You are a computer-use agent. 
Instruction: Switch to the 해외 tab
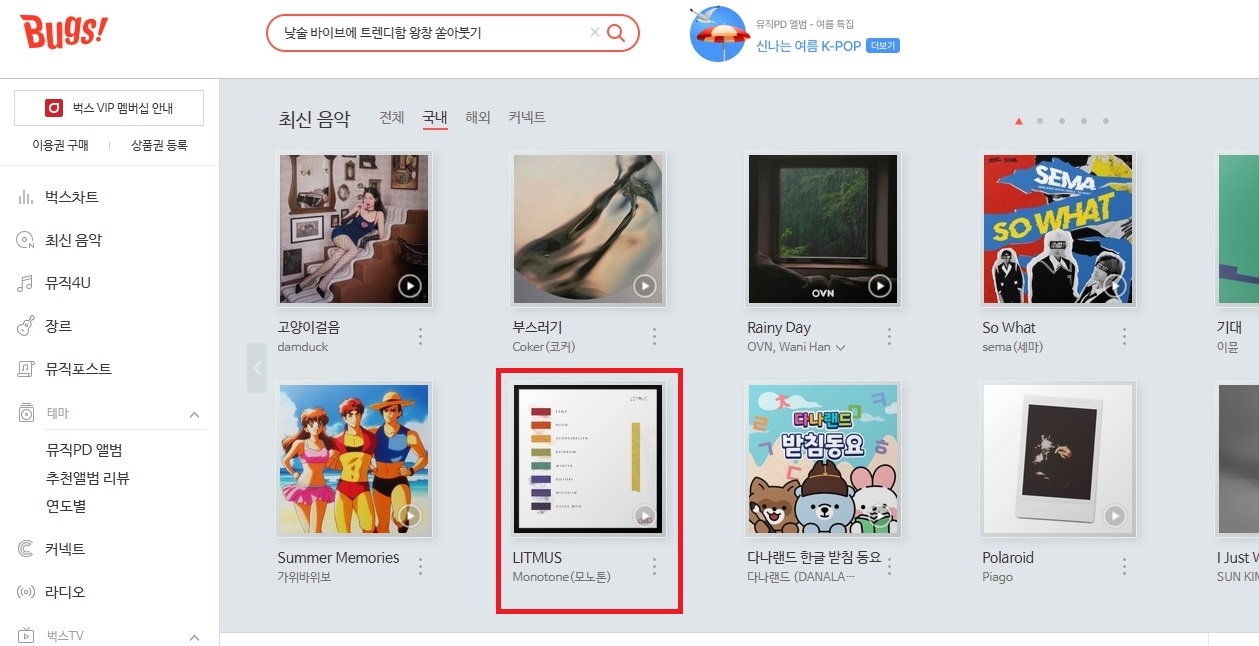click(478, 117)
